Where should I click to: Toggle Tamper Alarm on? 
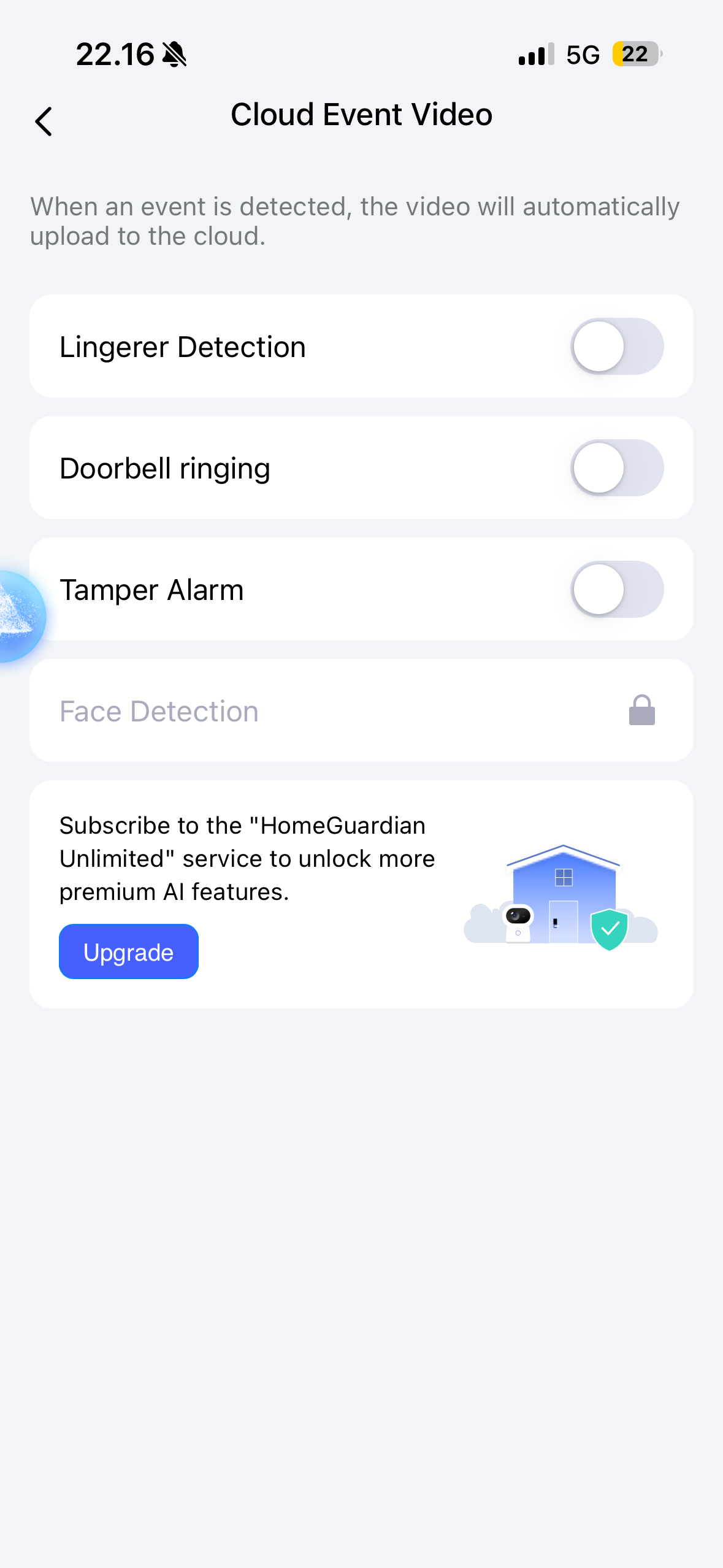tap(616, 590)
